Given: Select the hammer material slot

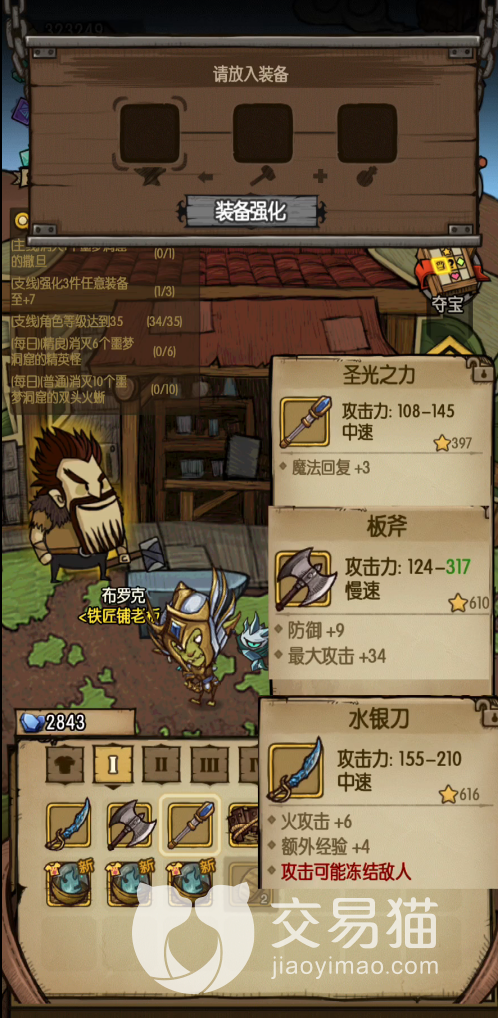Looking at the screenshot, I should (x=262, y=133).
